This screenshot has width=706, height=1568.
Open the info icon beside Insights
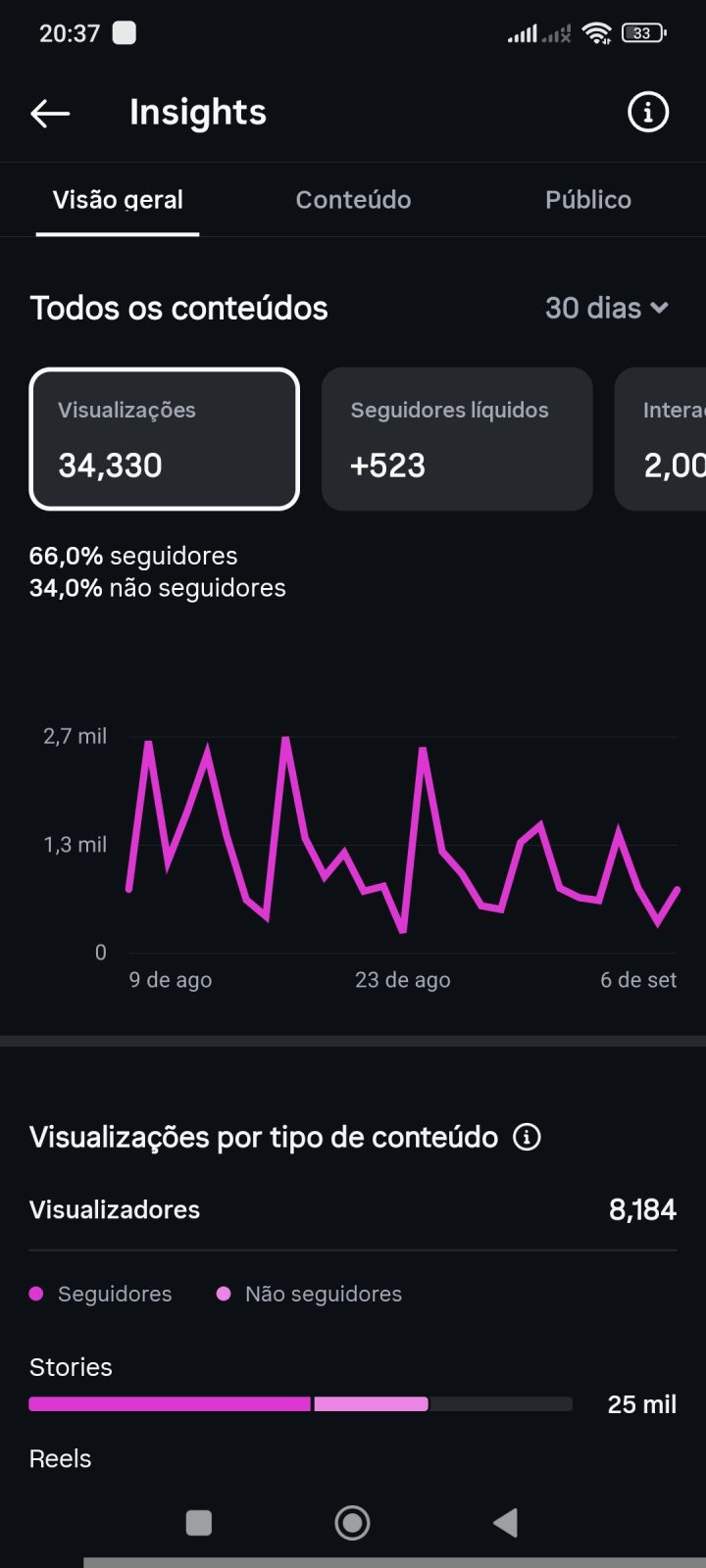647,113
